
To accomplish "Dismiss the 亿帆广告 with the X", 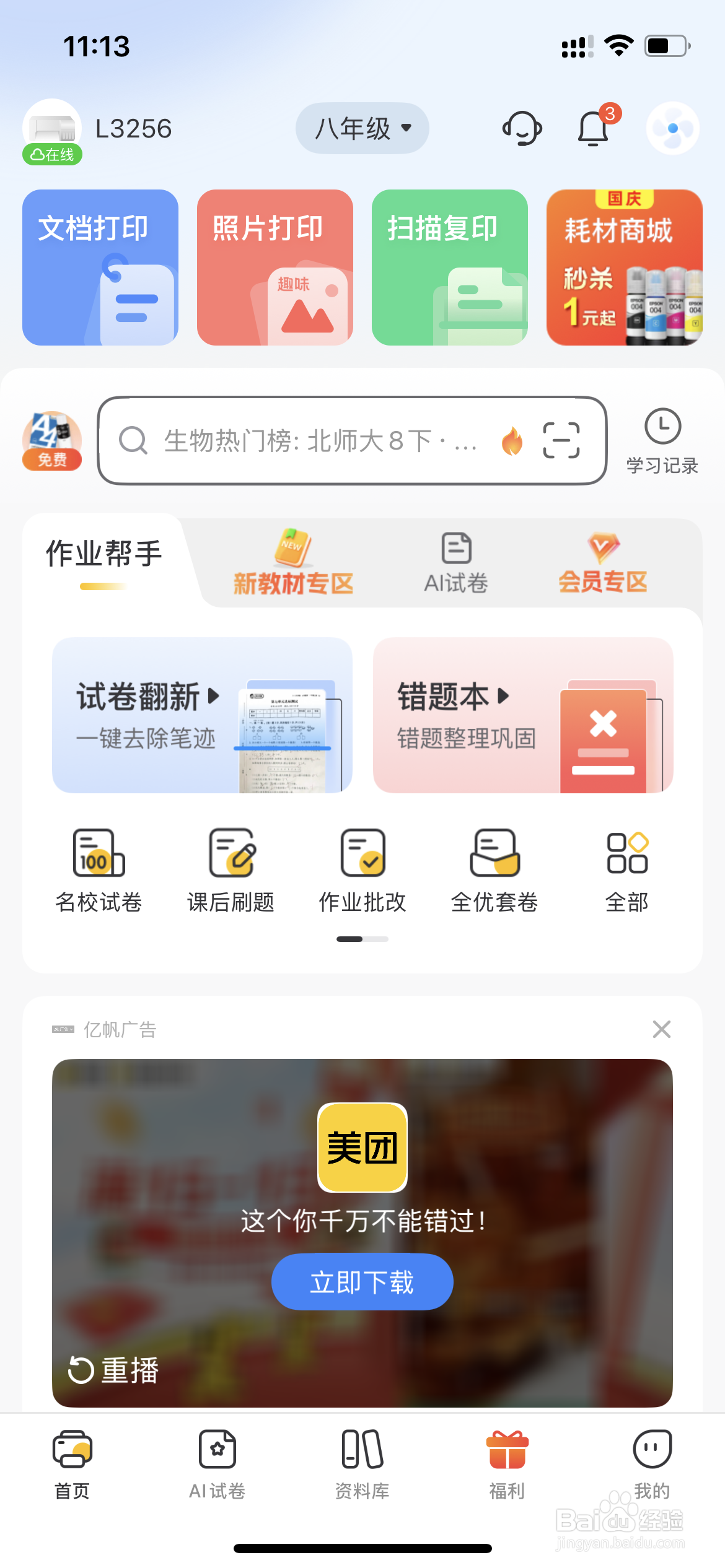I will (x=661, y=1029).
